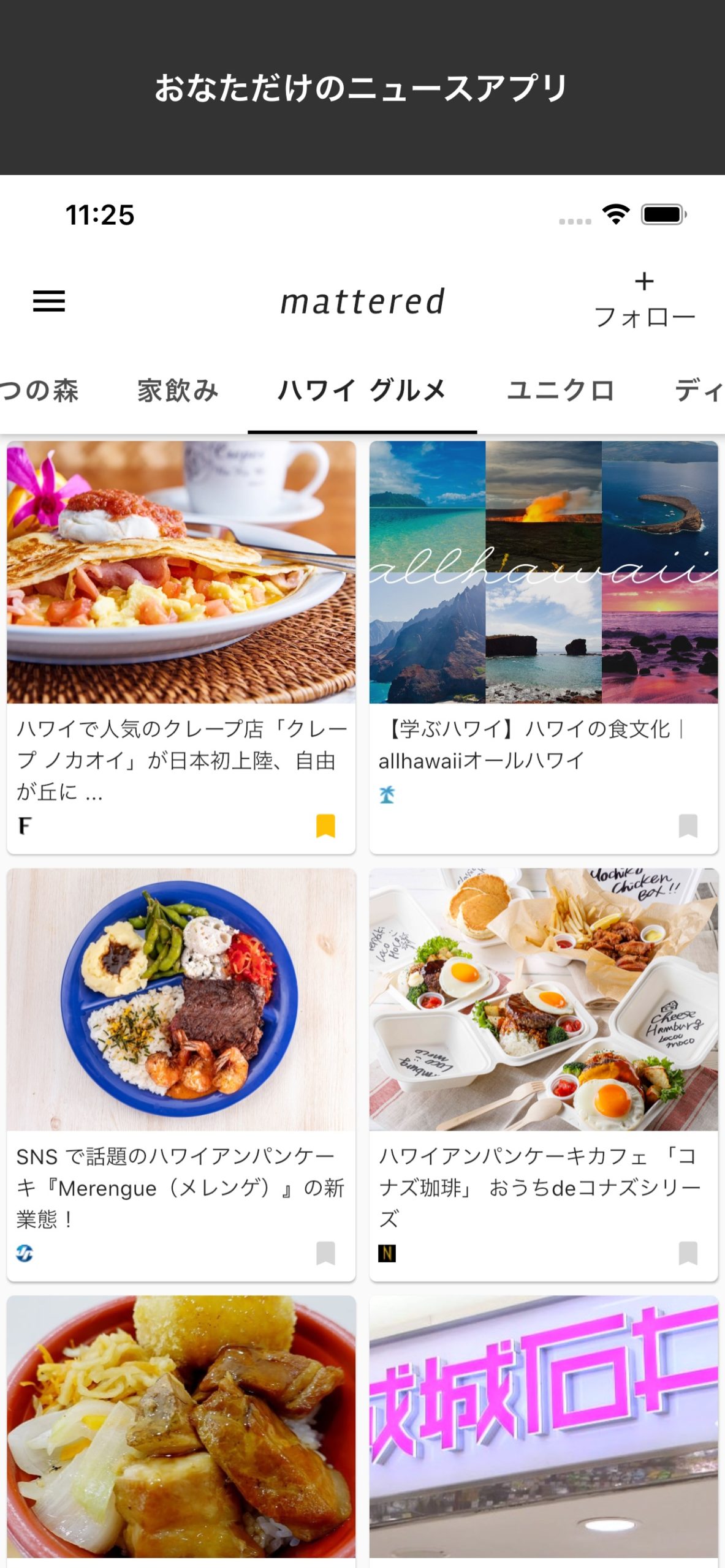The width and height of the screenshot is (725, 1568).
Task: Tap the フォロー add button
Action: pyautogui.click(x=644, y=300)
